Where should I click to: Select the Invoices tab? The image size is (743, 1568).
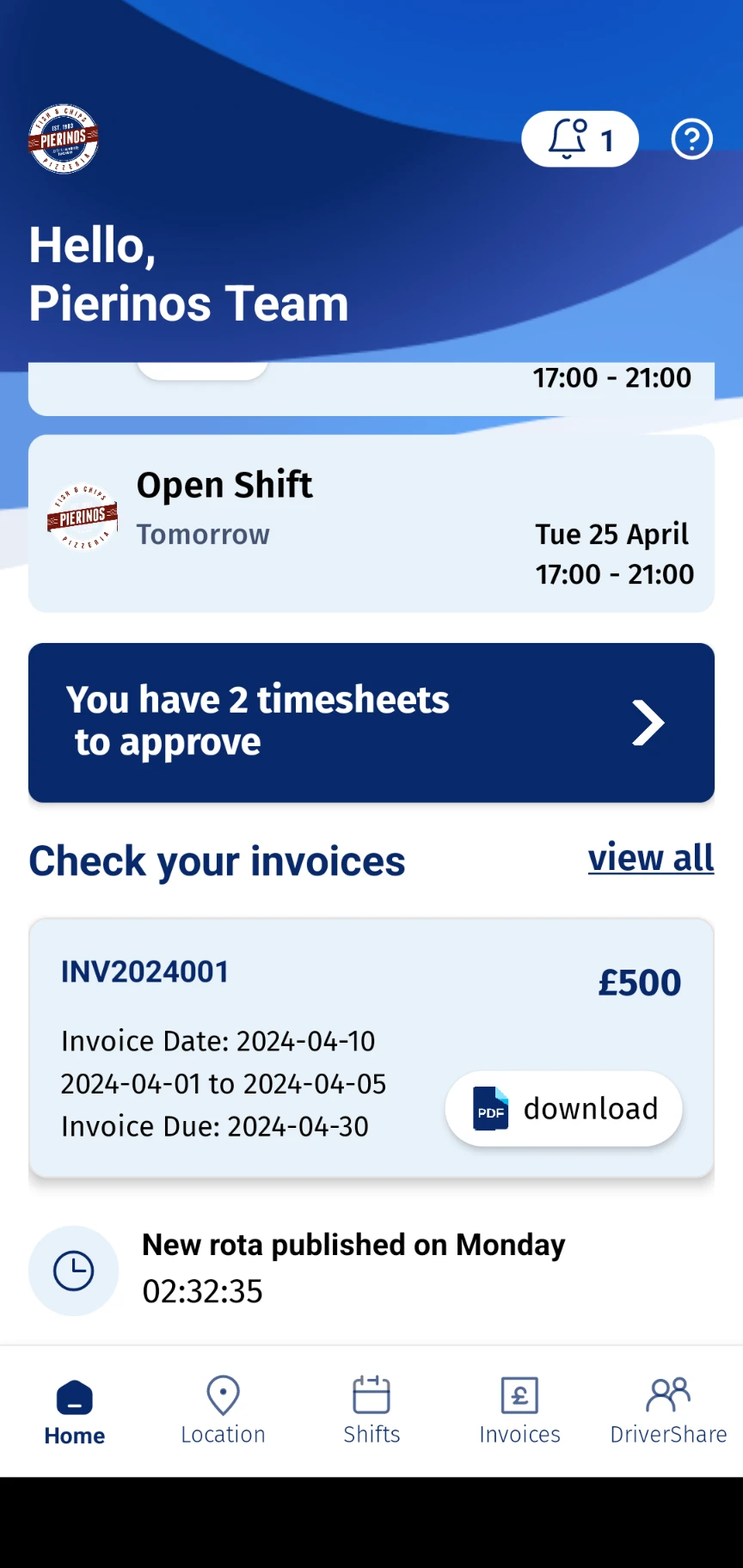(519, 1410)
